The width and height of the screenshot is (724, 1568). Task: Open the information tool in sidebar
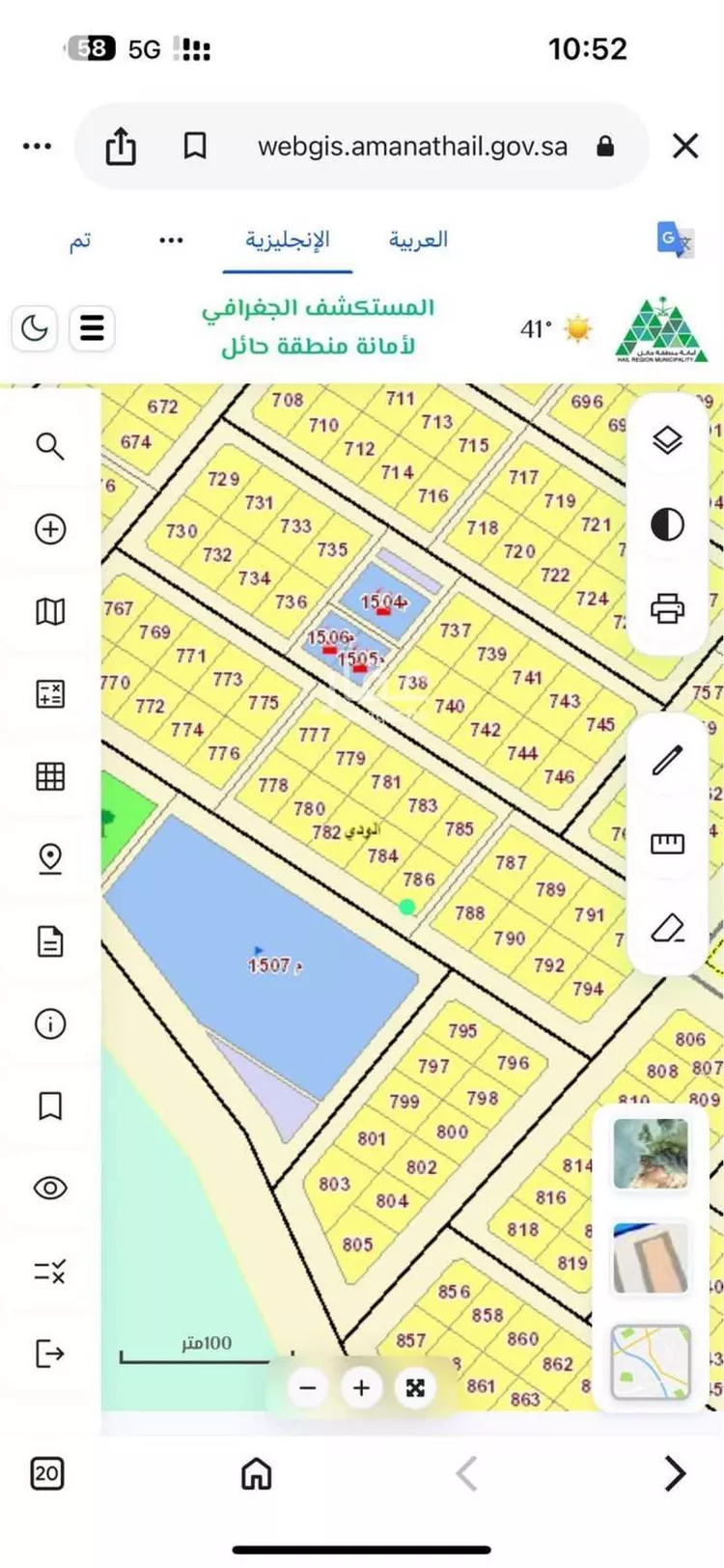[x=50, y=1022]
